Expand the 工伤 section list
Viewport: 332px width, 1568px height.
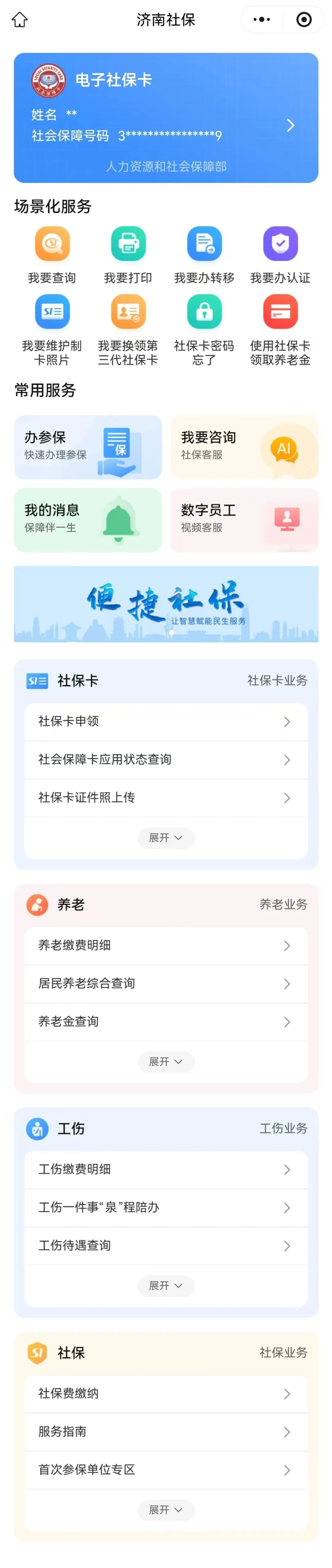166,1285
